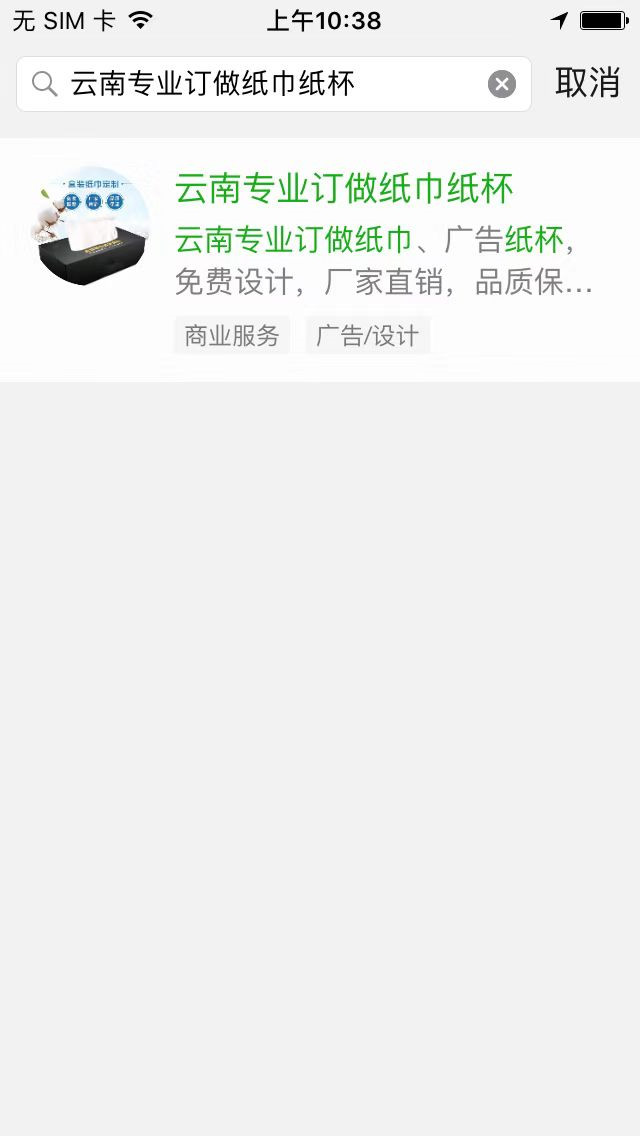This screenshot has height=1136, width=640.
Task: Tap 取消 to cancel search
Action: (x=587, y=84)
